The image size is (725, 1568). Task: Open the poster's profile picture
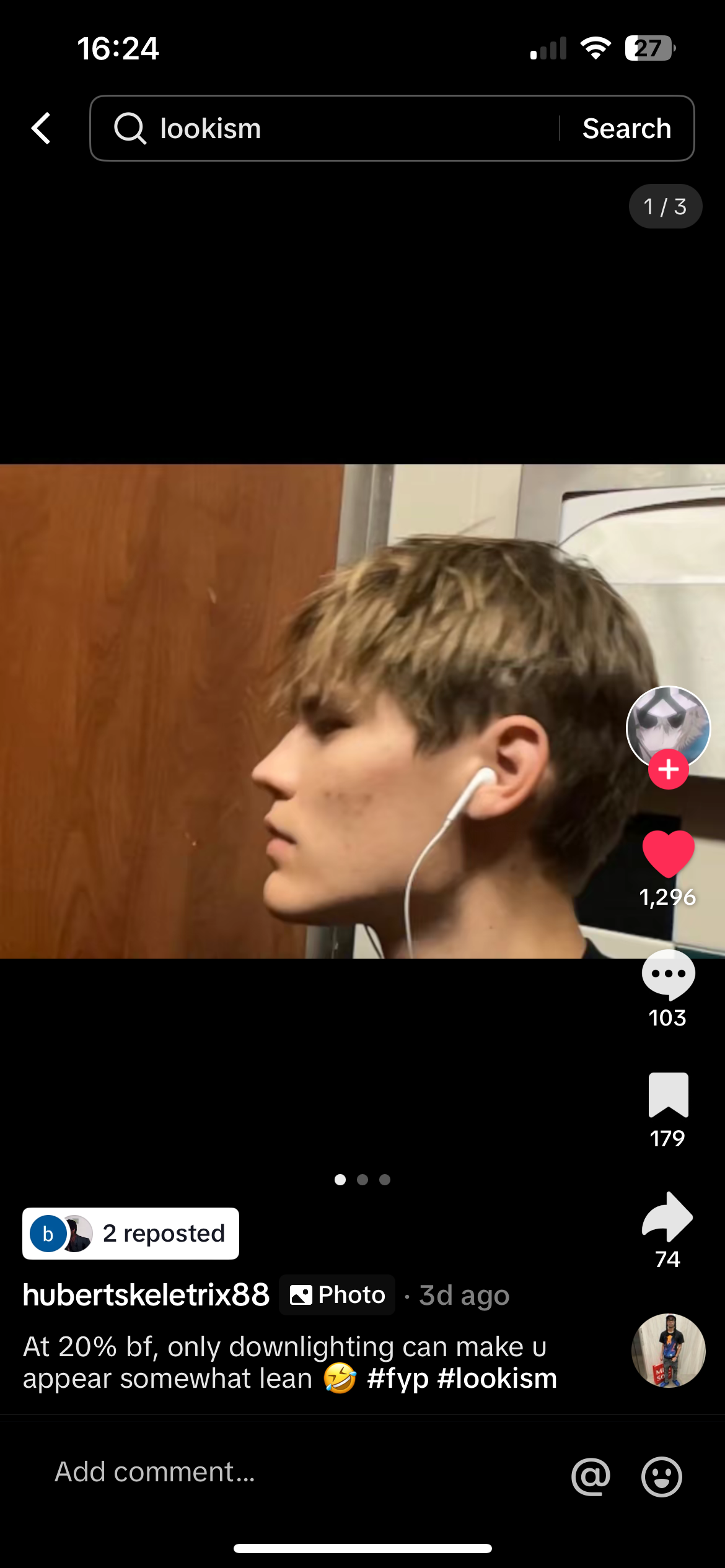[667, 726]
